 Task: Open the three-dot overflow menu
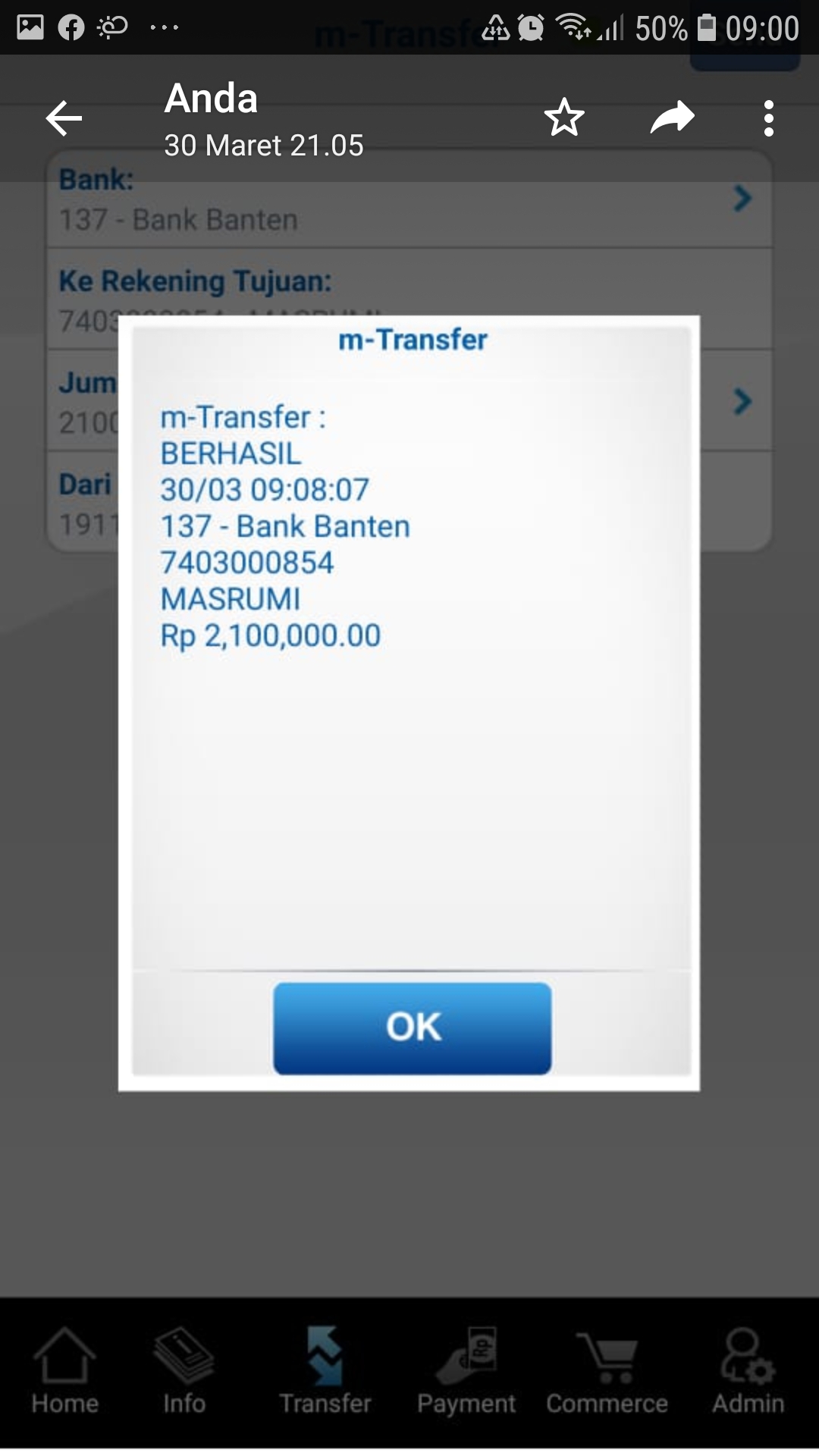pos(768,119)
